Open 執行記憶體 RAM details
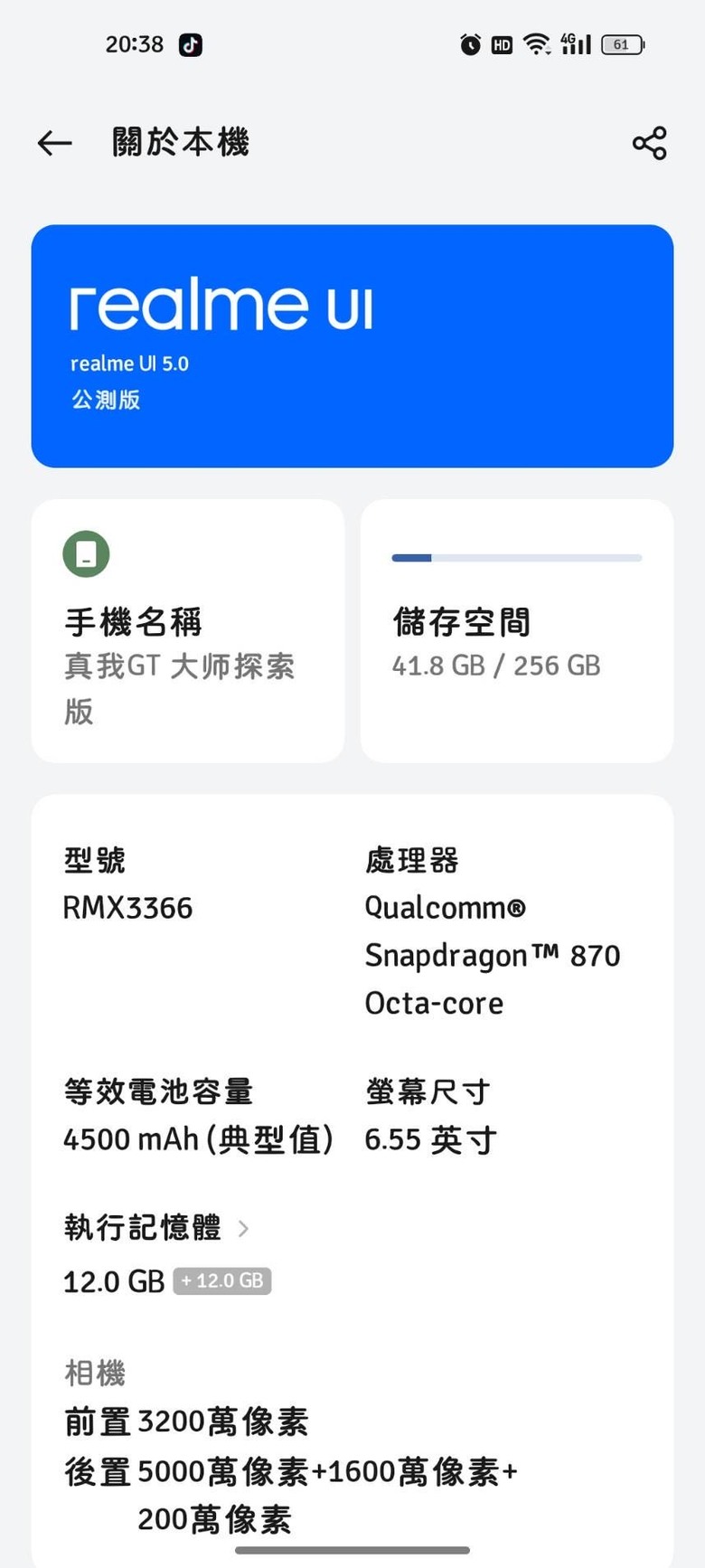 tap(156, 1227)
